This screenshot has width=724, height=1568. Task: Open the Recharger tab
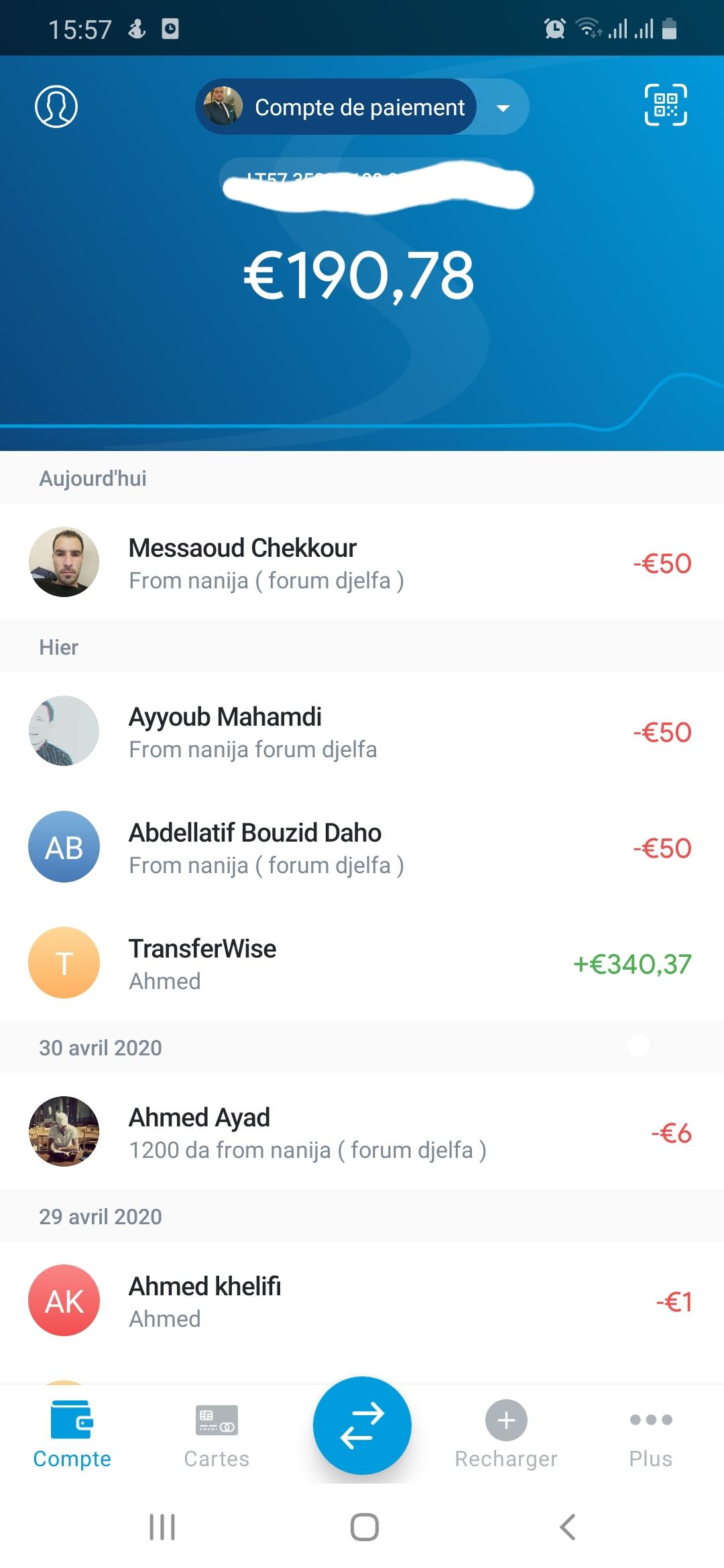pyautogui.click(x=506, y=1435)
